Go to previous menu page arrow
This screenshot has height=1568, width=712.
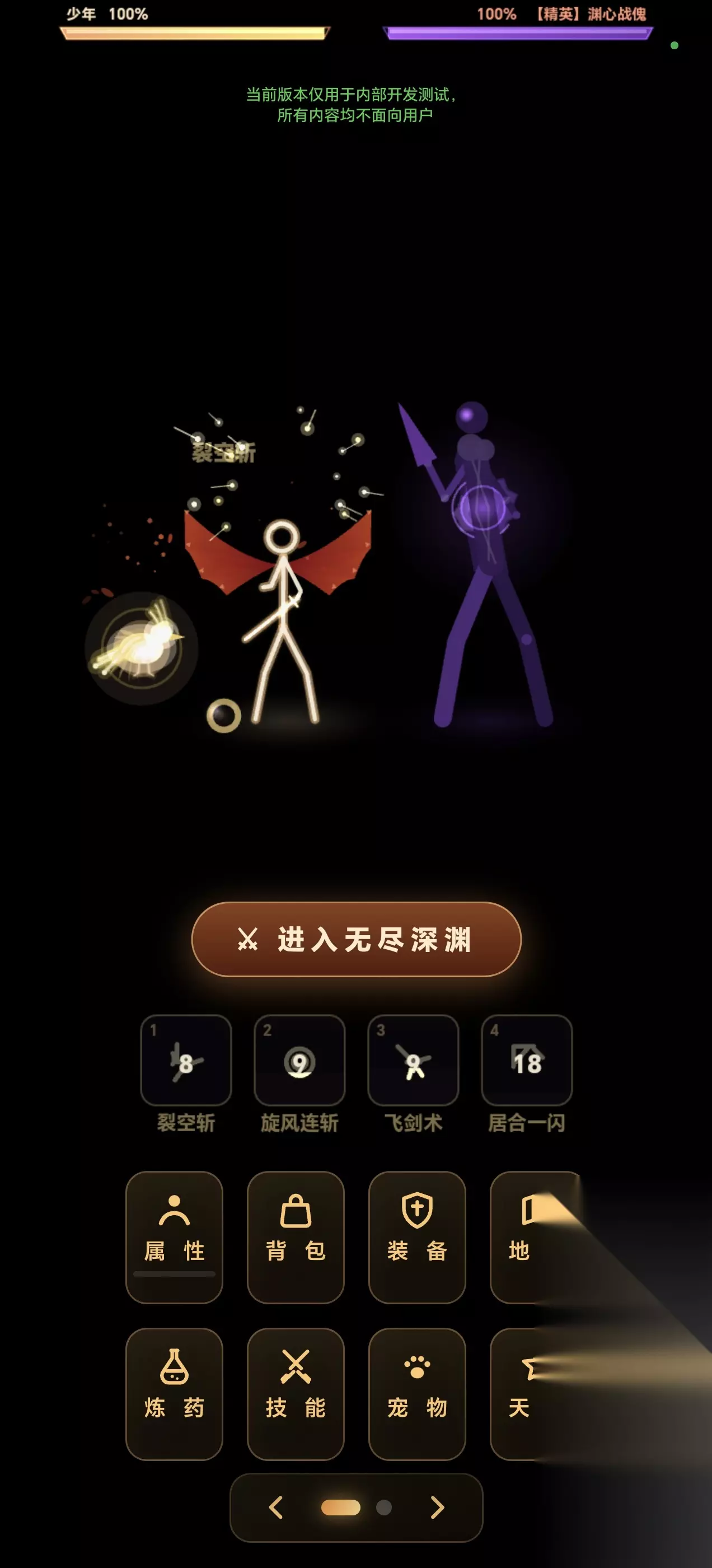[x=275, y=1507]
